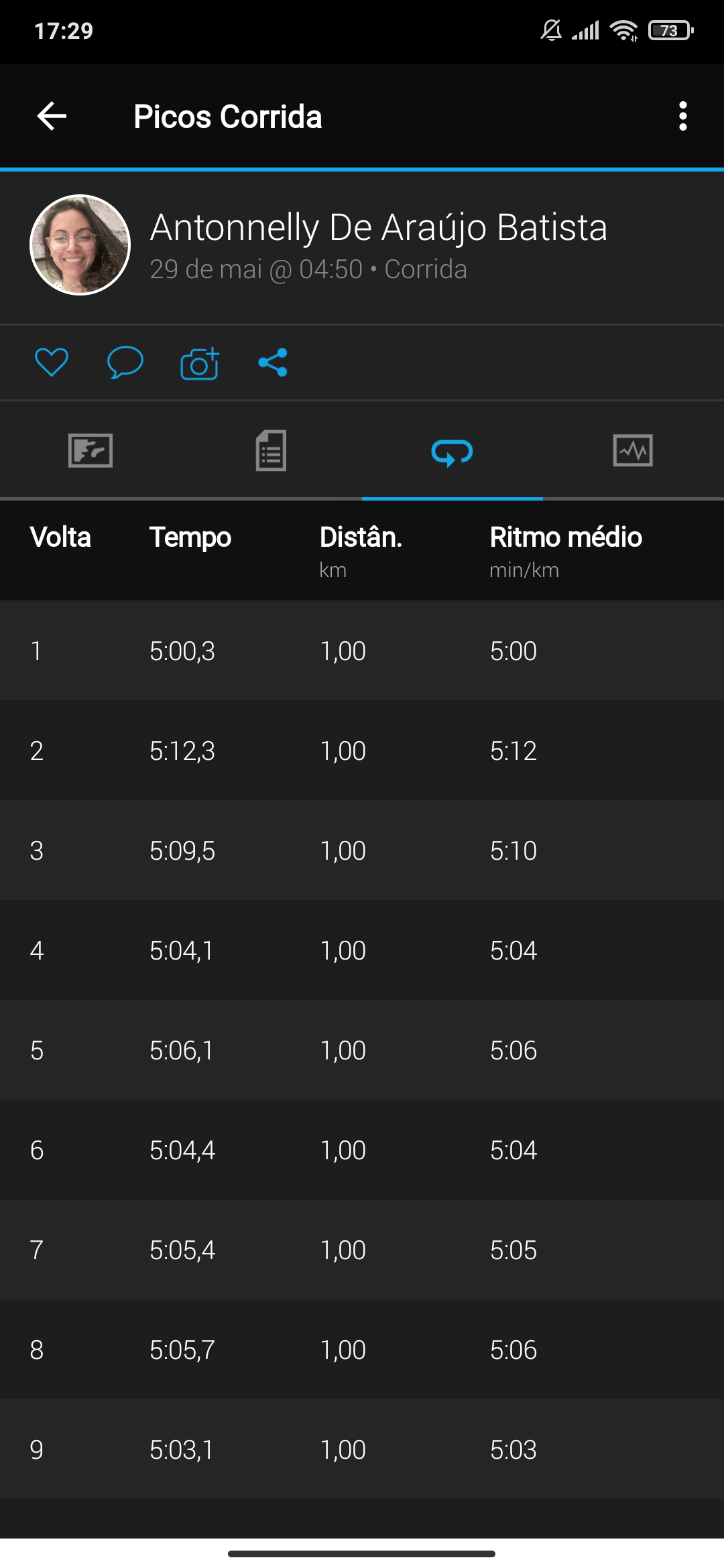The height and width of the screenshot is (1568, 724).
Task: Open Antonnelly's profile picture
Action: click(80, 245)
